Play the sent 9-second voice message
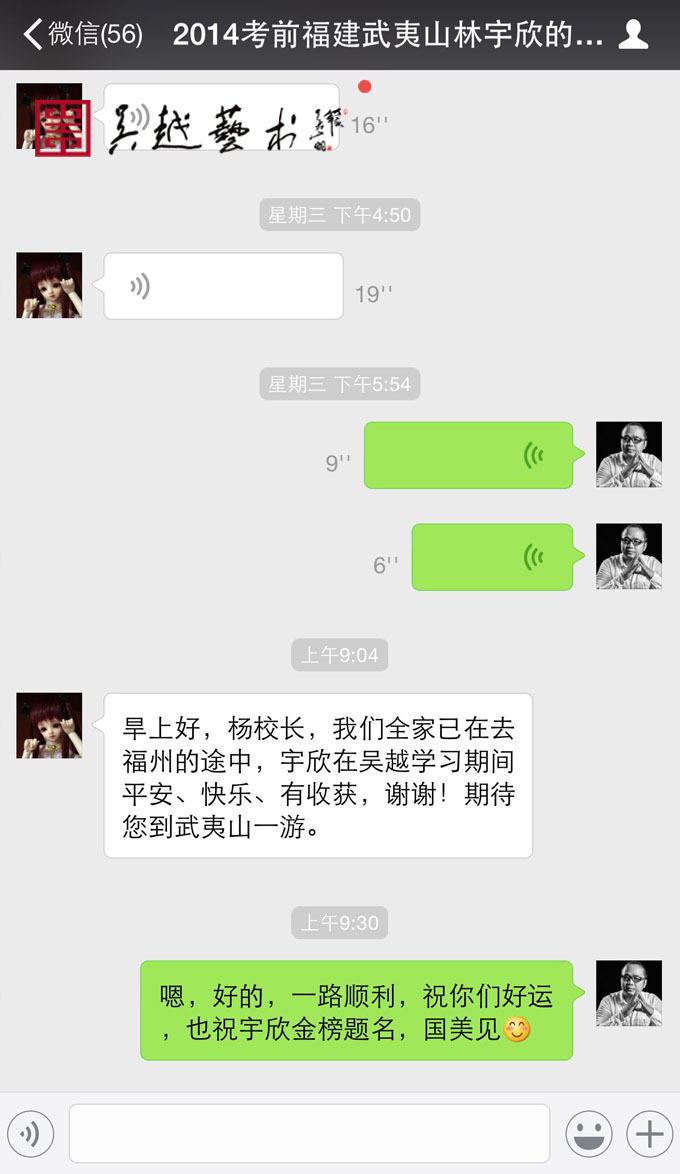Screen dimensions: 680x1174 coord(468,455)
